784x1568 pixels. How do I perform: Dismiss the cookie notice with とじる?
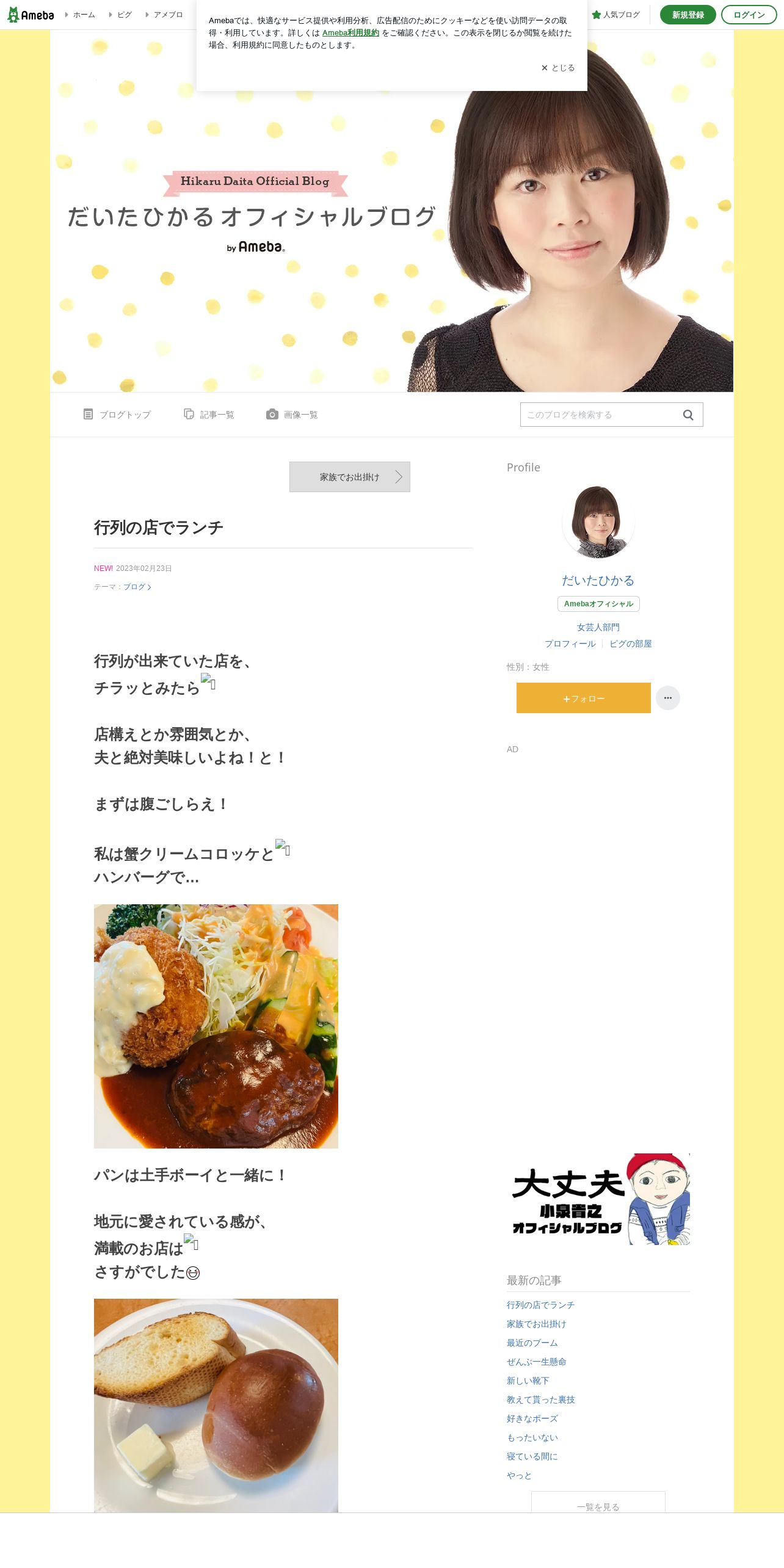tap(558, 68)
